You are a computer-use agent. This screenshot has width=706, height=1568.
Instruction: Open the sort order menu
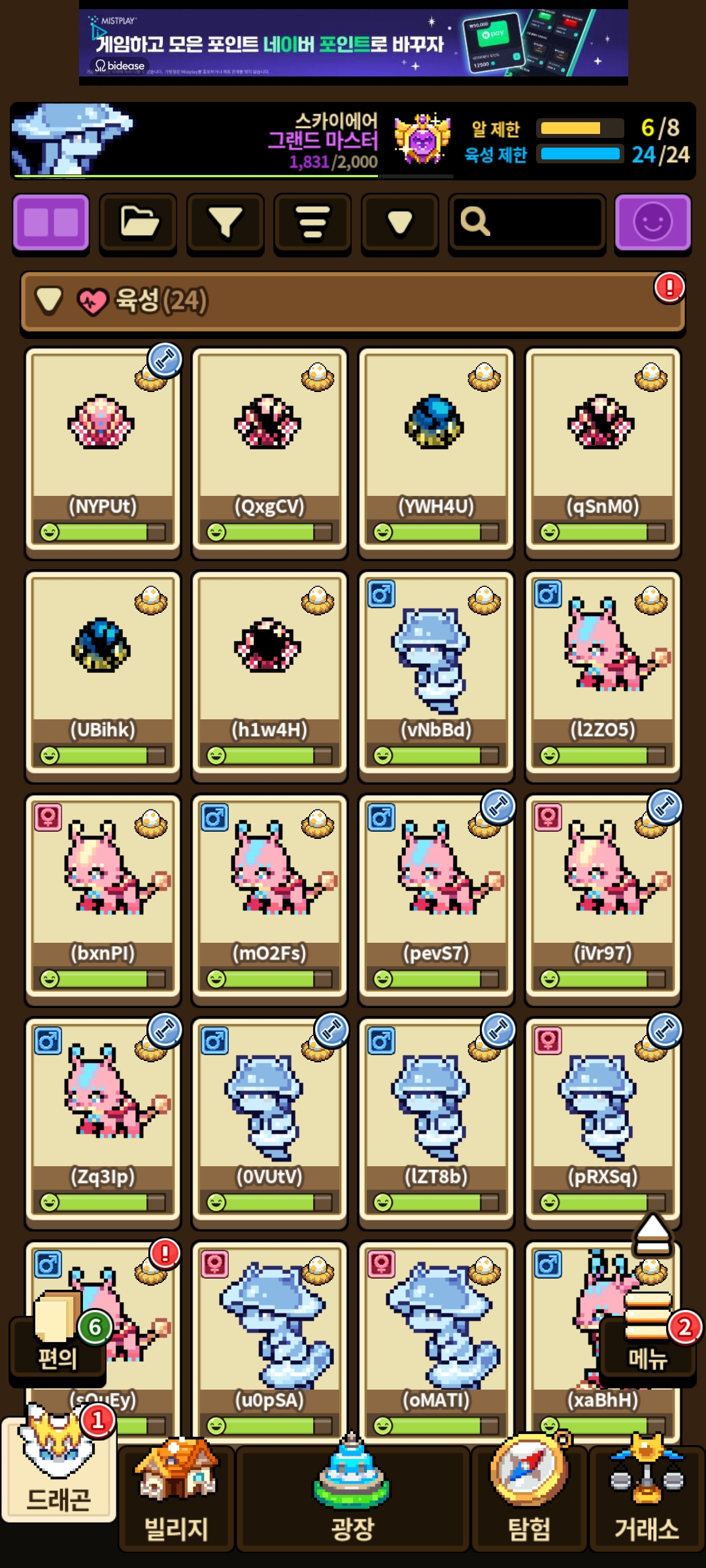[x=312, y=222]
